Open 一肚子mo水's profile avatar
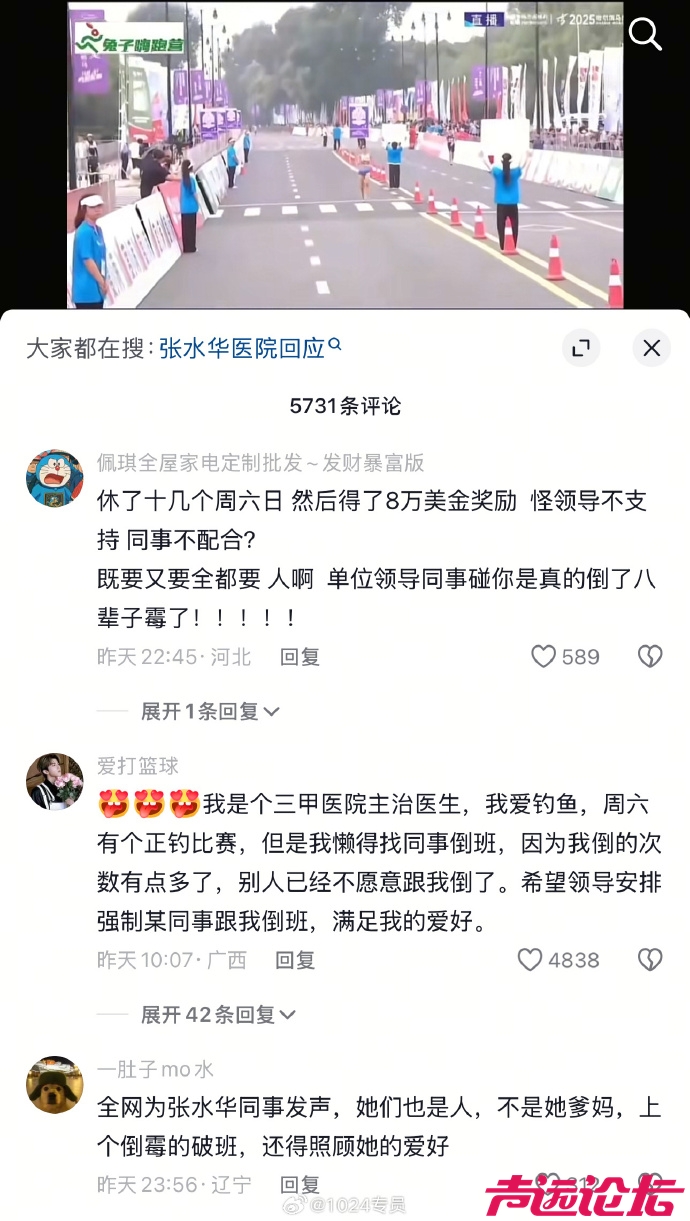 54,1084
